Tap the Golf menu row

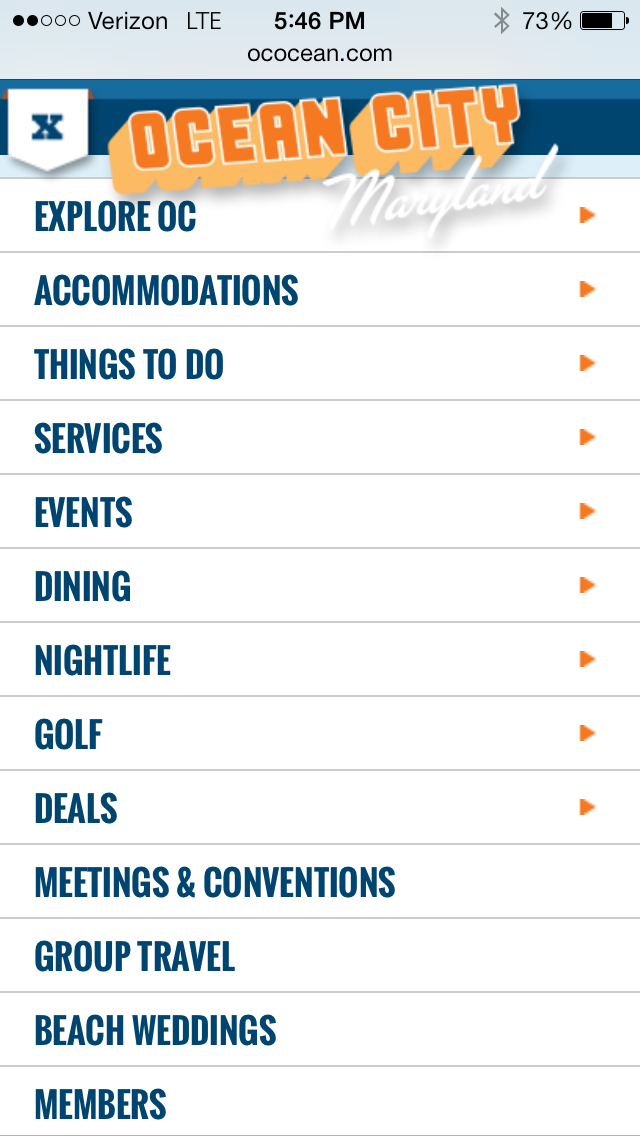point(68,734)
